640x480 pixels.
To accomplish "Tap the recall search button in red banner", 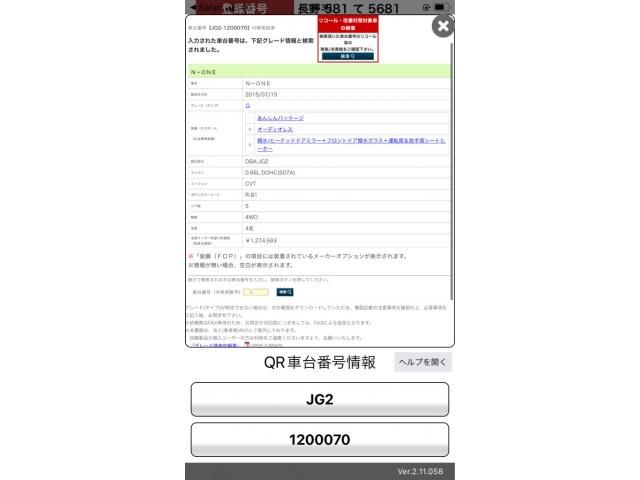I will click(347, 56).
